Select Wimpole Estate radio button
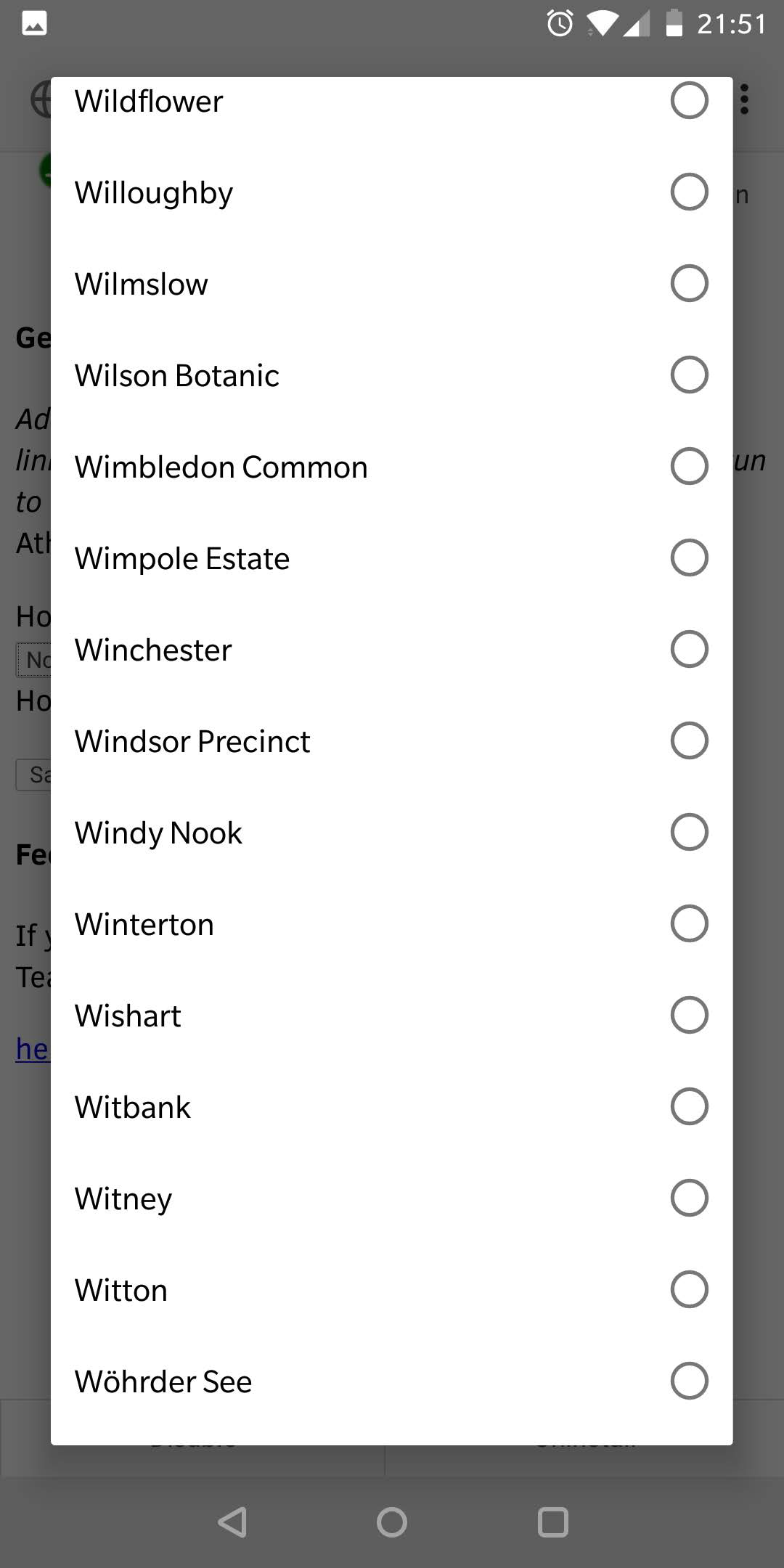This screenshot has height=1568, width=784. click(688, 558)
